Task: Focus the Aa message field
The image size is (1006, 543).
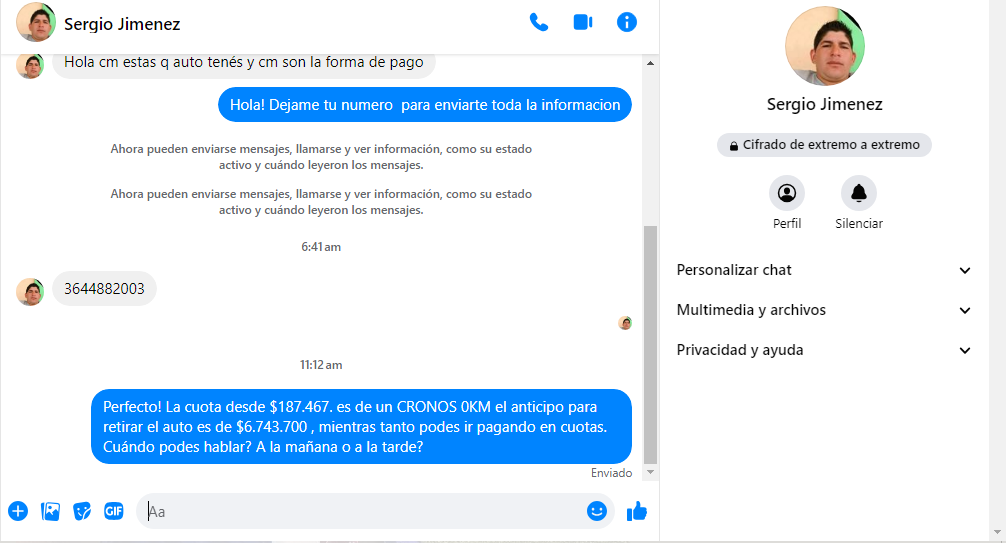Action: (360, 511)
